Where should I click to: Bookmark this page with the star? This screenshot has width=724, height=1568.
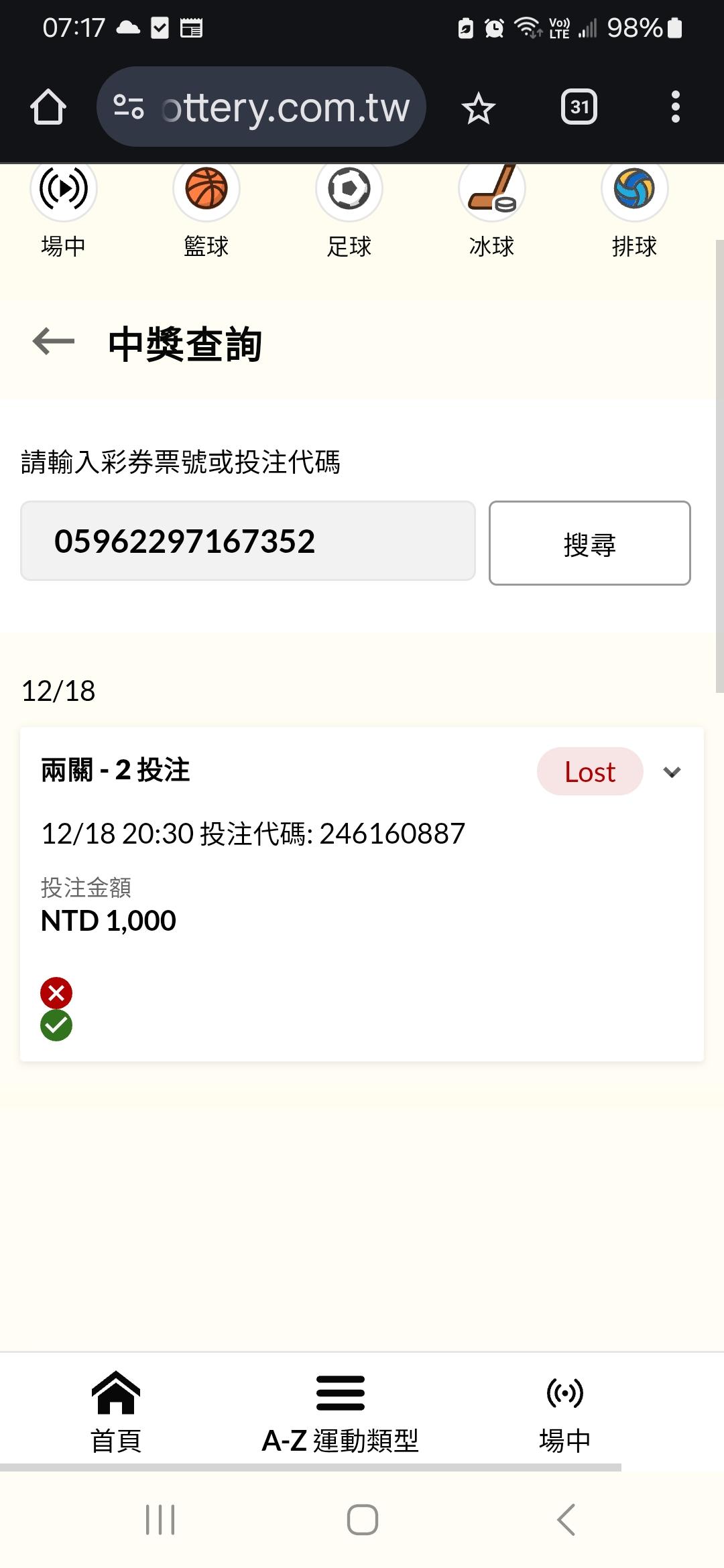[478, 108]
